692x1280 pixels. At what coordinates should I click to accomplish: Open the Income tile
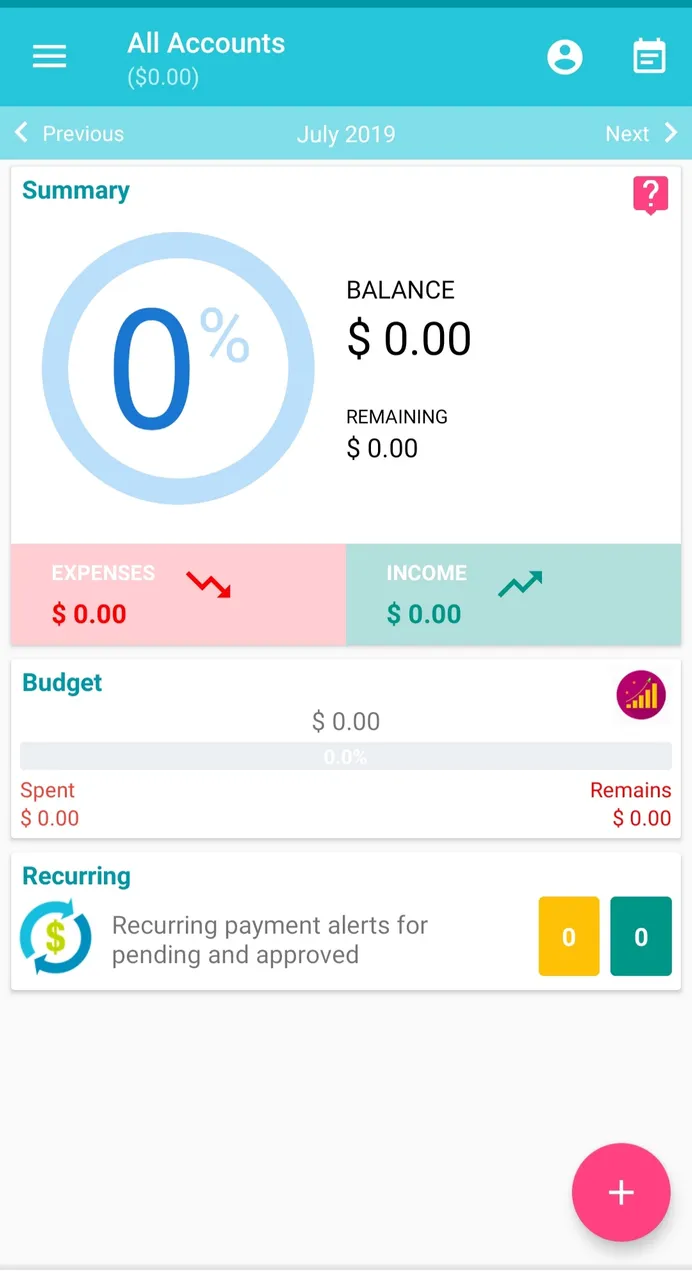pos(513,595)
